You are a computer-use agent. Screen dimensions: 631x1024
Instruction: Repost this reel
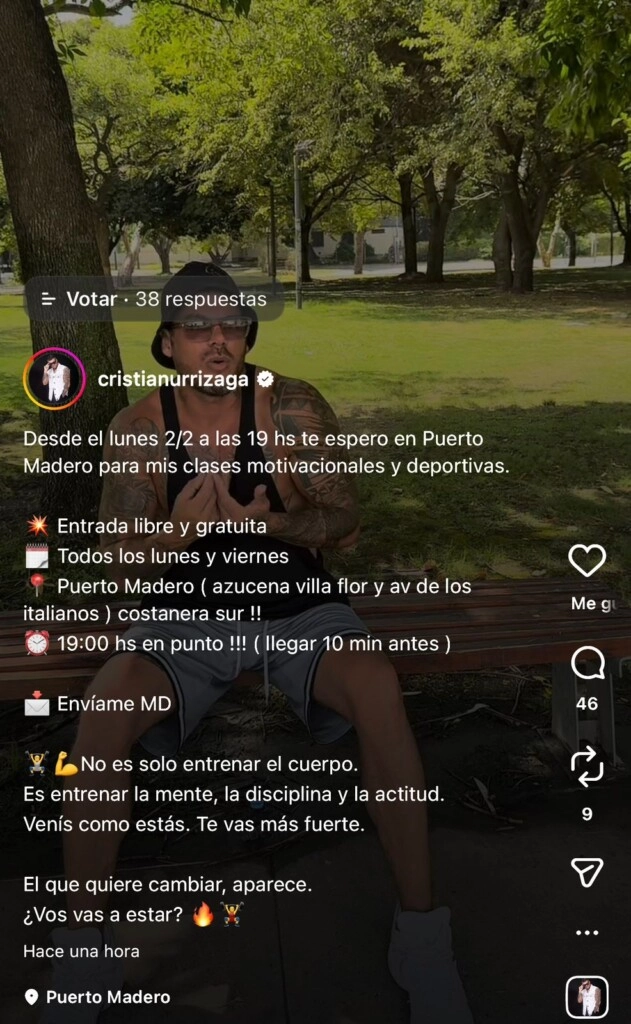pyautogui.click(x=587, y=765)
